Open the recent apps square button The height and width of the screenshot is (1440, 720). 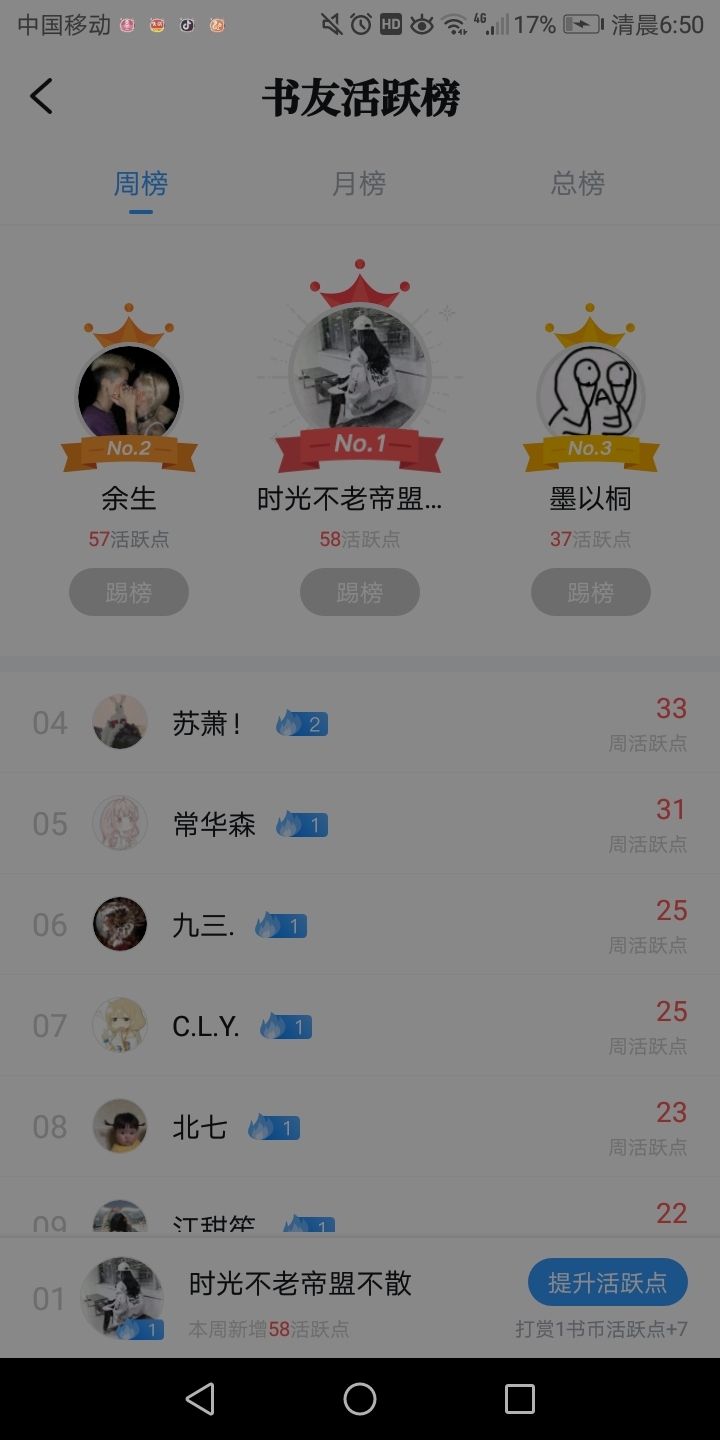(x=520, y=1399)
